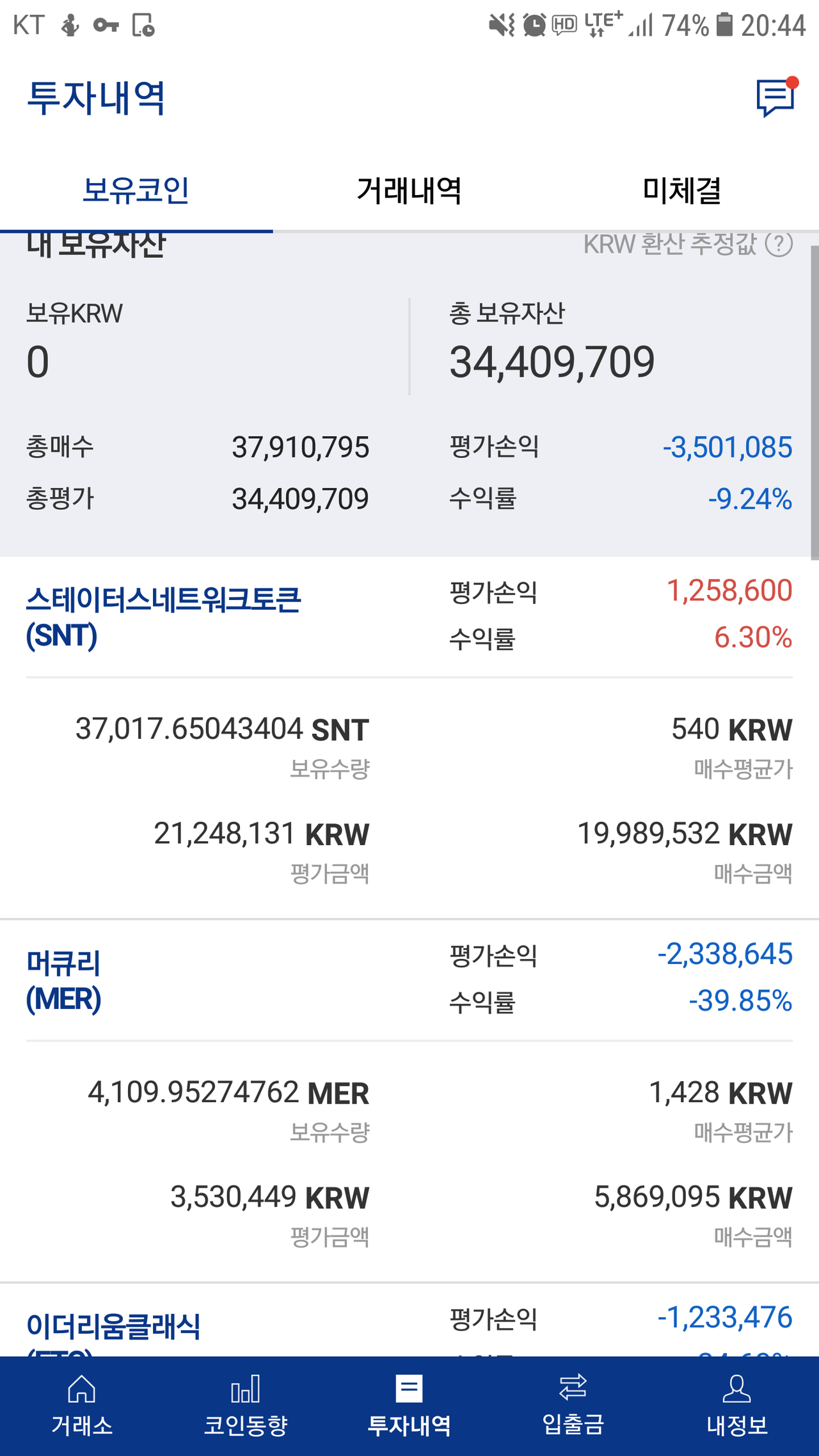Tap the help question mark next to KRW 환산 추정값
This screenshot has height=1456, width=819.
click(x=779, y=243)
